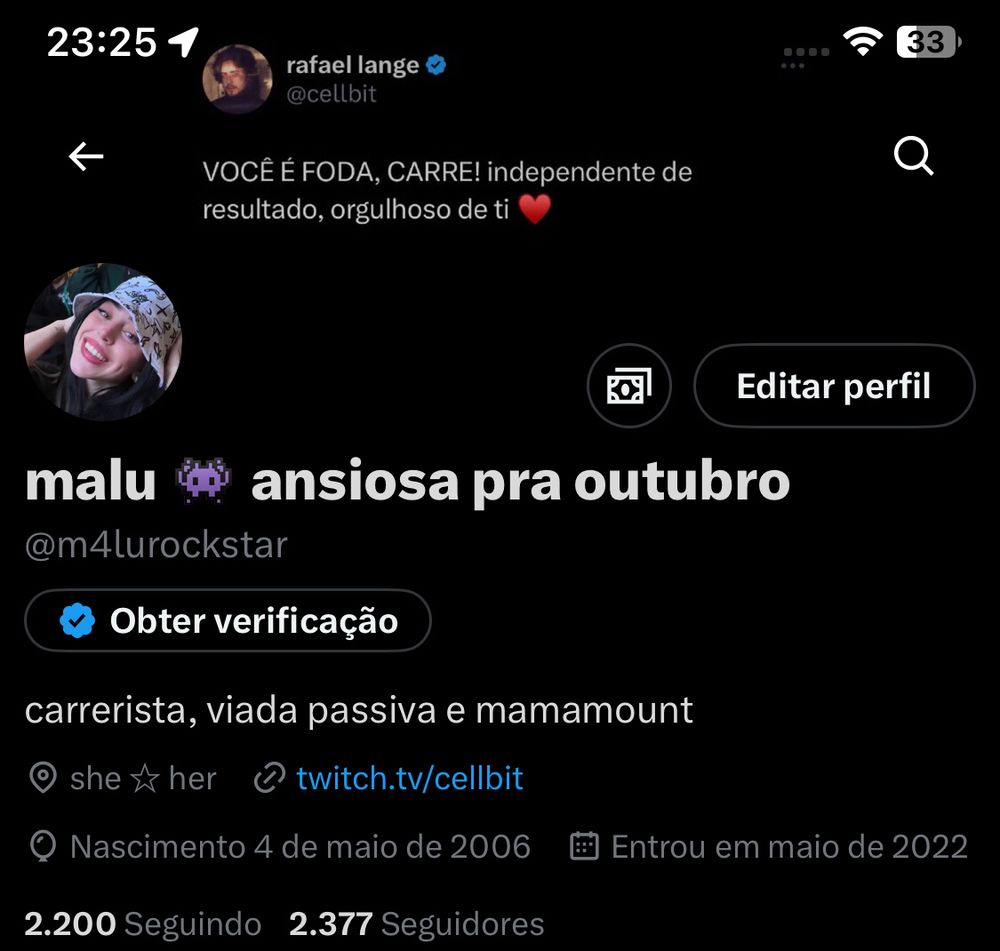Open the twitch.tv/cellbit link
The image size is (1000, 951).
tap(409, 778)
